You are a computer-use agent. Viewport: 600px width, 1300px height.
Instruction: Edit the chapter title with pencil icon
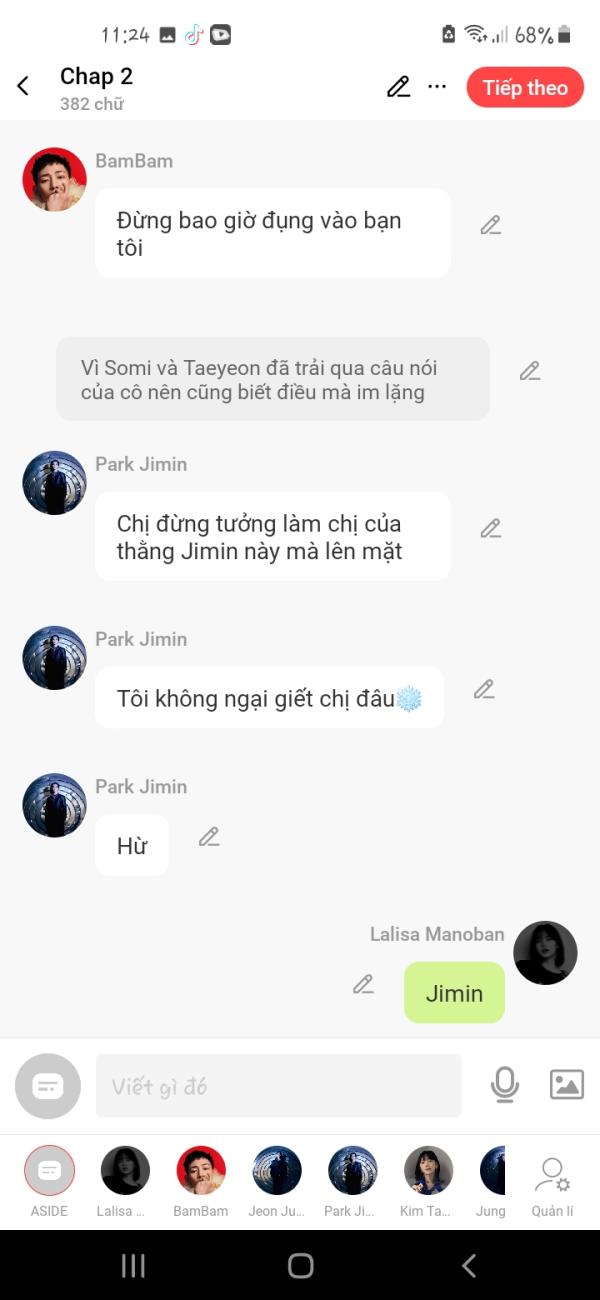click(398, 87)
